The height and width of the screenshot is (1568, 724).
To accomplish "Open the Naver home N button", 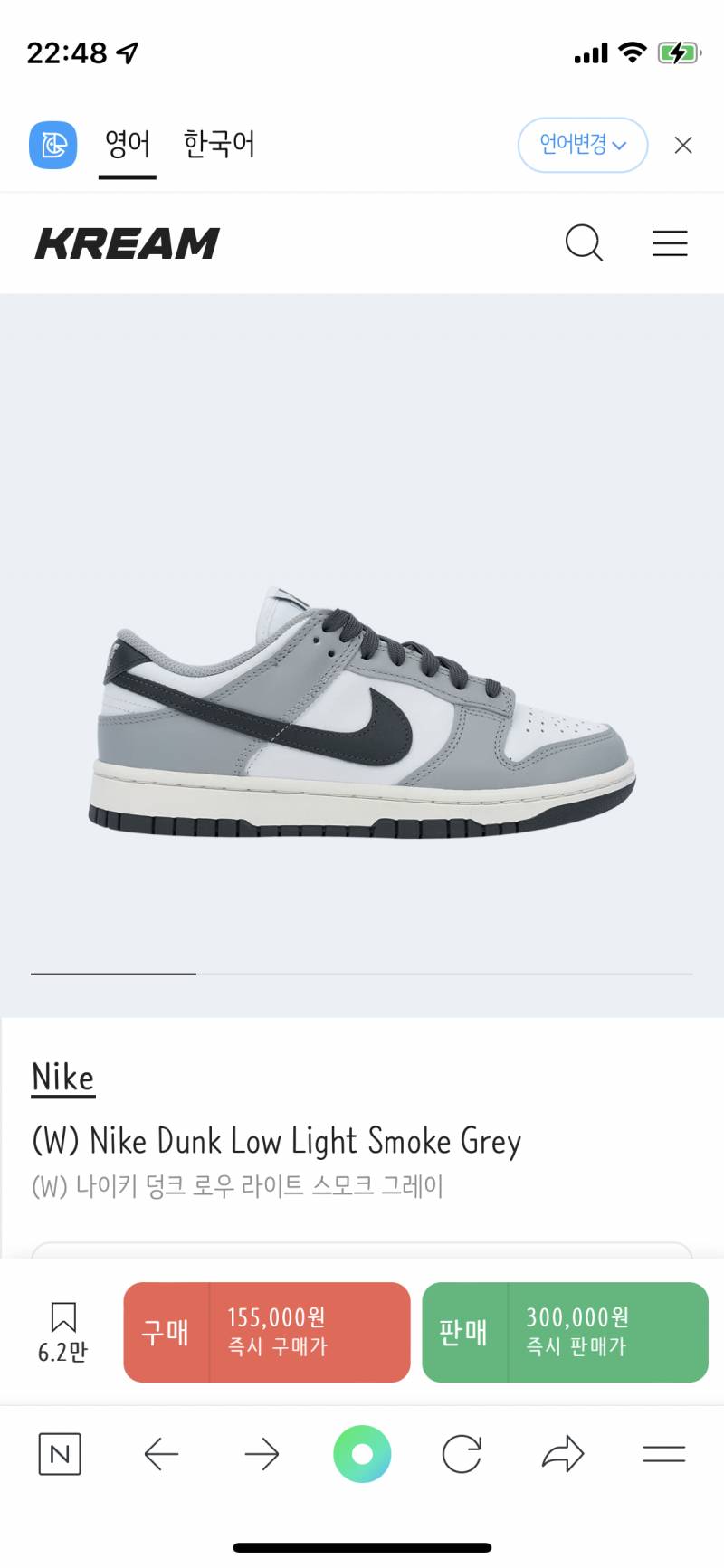I will (60, 1454).
